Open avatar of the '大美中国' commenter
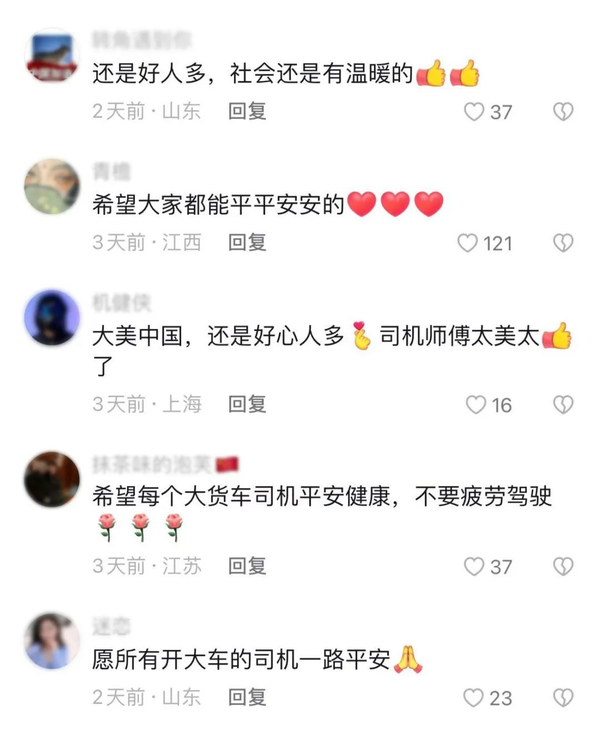600x741 pixels. 51,318
